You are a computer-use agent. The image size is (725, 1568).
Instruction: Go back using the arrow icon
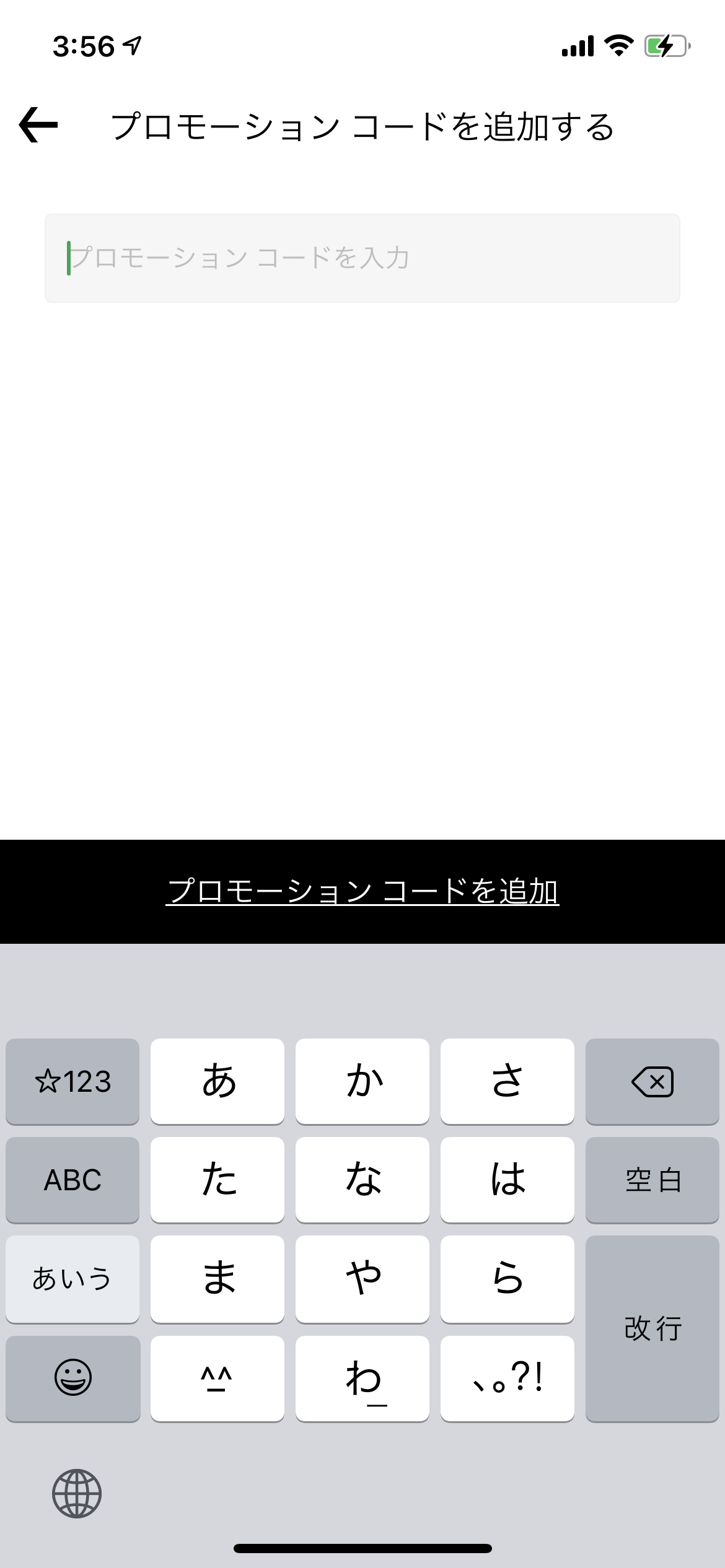tap(38, 125)
